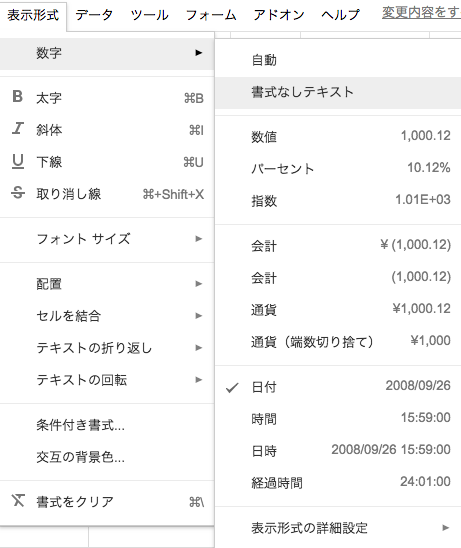The image size is (461, 548).
Task: Expand the セルを結合 submenu
Action: [107, 316]
